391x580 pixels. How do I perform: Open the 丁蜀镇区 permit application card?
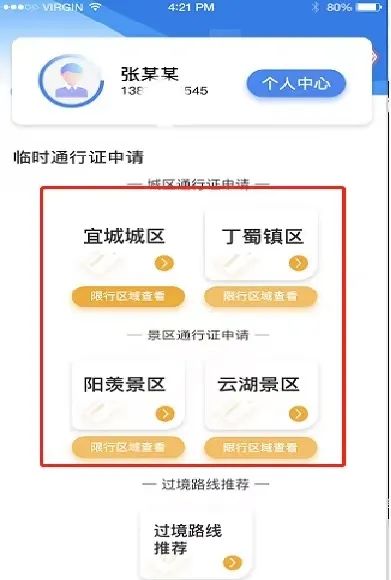261,245
